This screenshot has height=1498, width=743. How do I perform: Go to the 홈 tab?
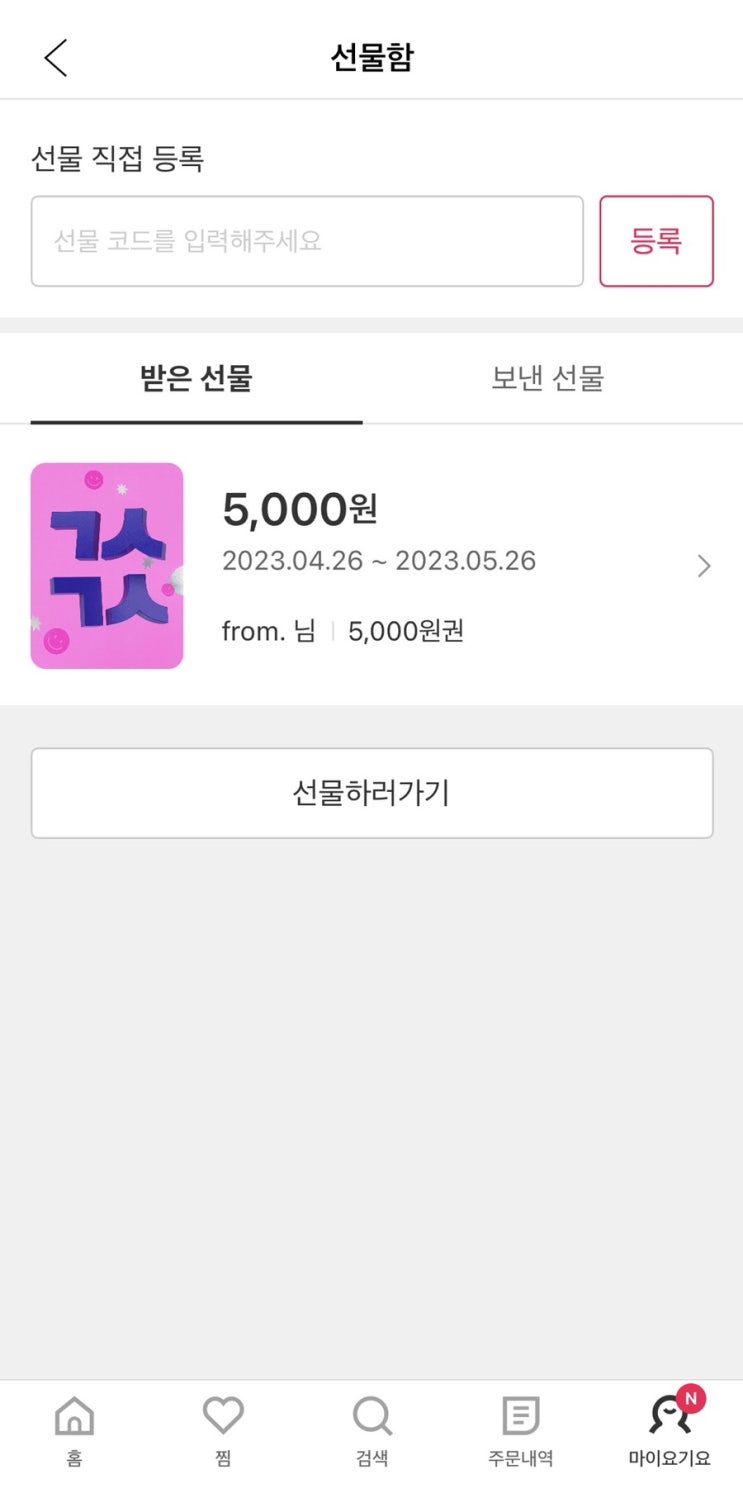74,1430
